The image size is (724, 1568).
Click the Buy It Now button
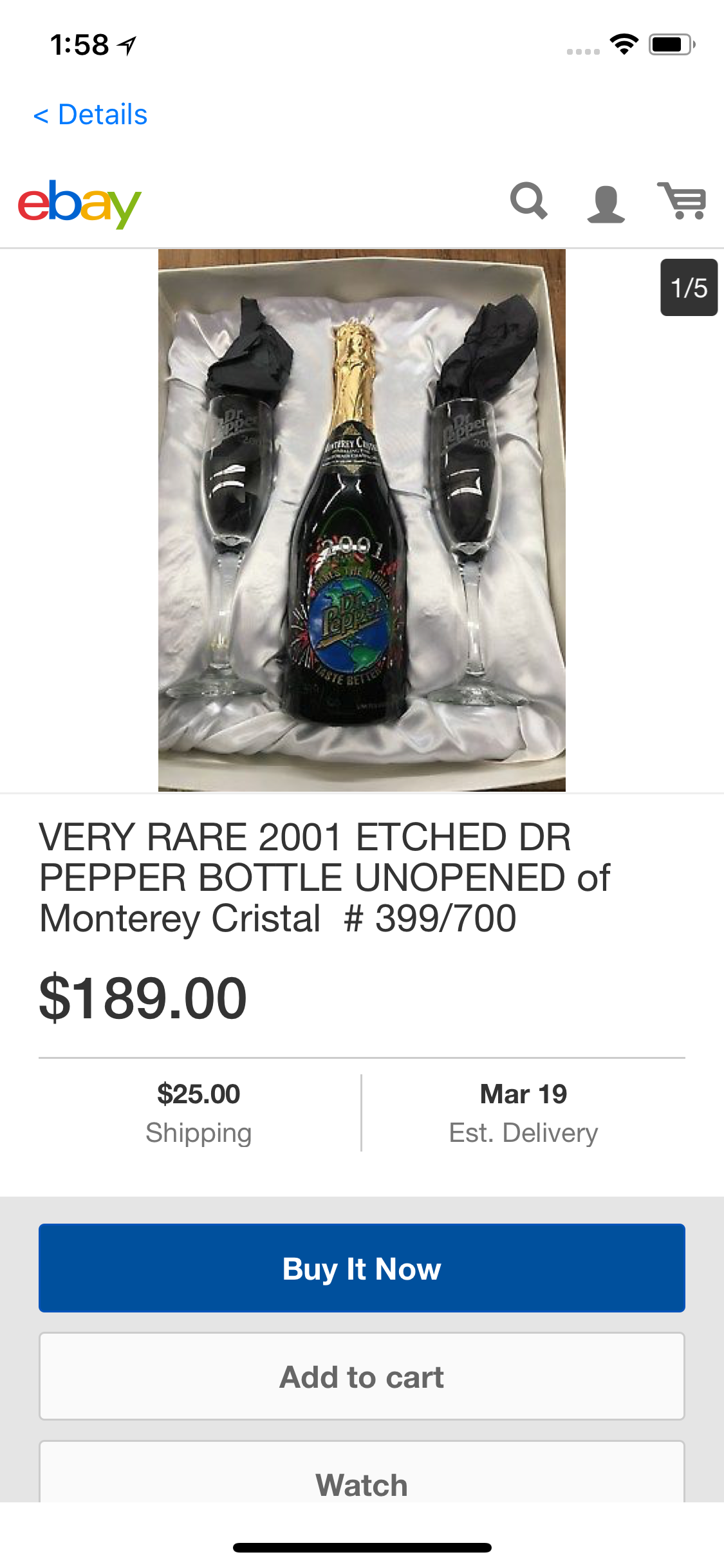[362, 1267]
